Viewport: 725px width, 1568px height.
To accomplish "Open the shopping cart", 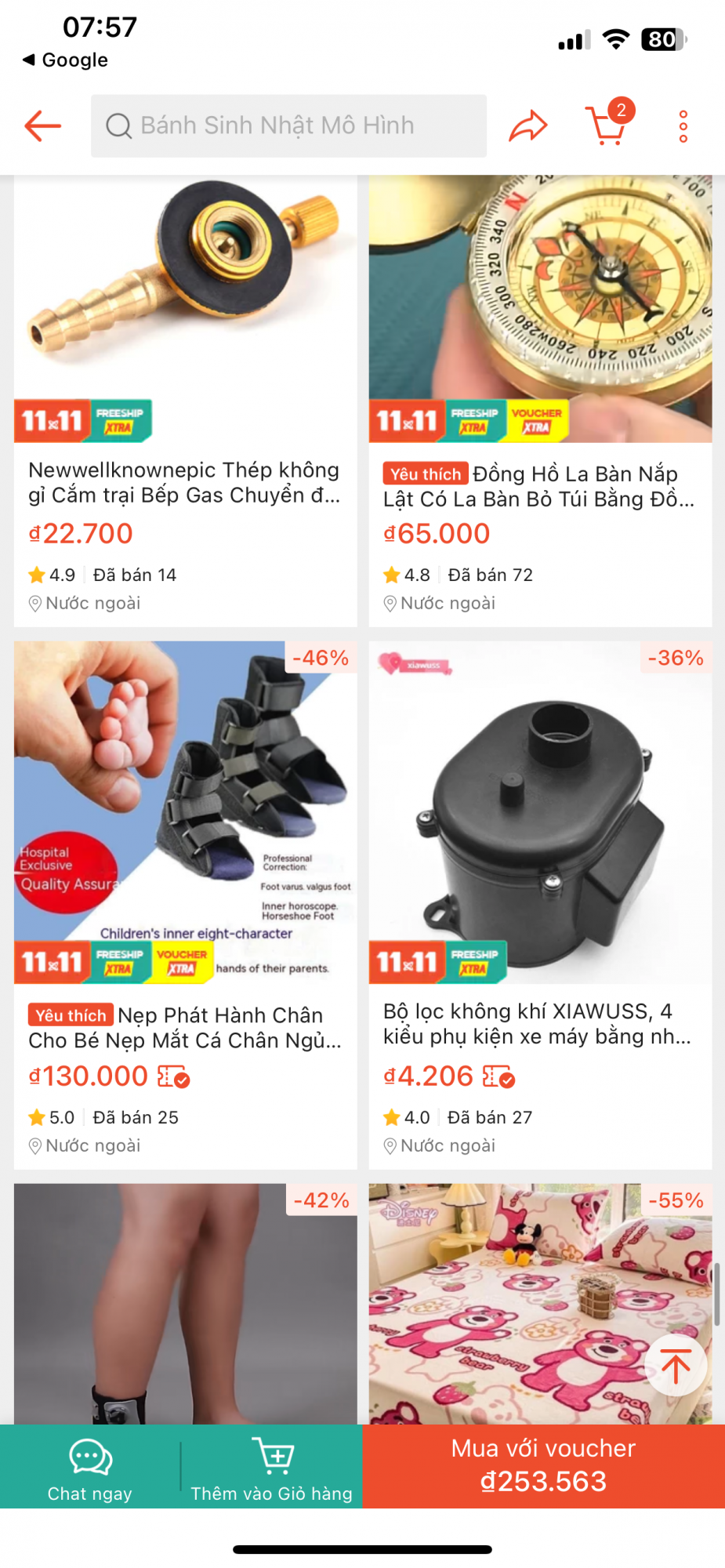I will [x=607, y=125].
